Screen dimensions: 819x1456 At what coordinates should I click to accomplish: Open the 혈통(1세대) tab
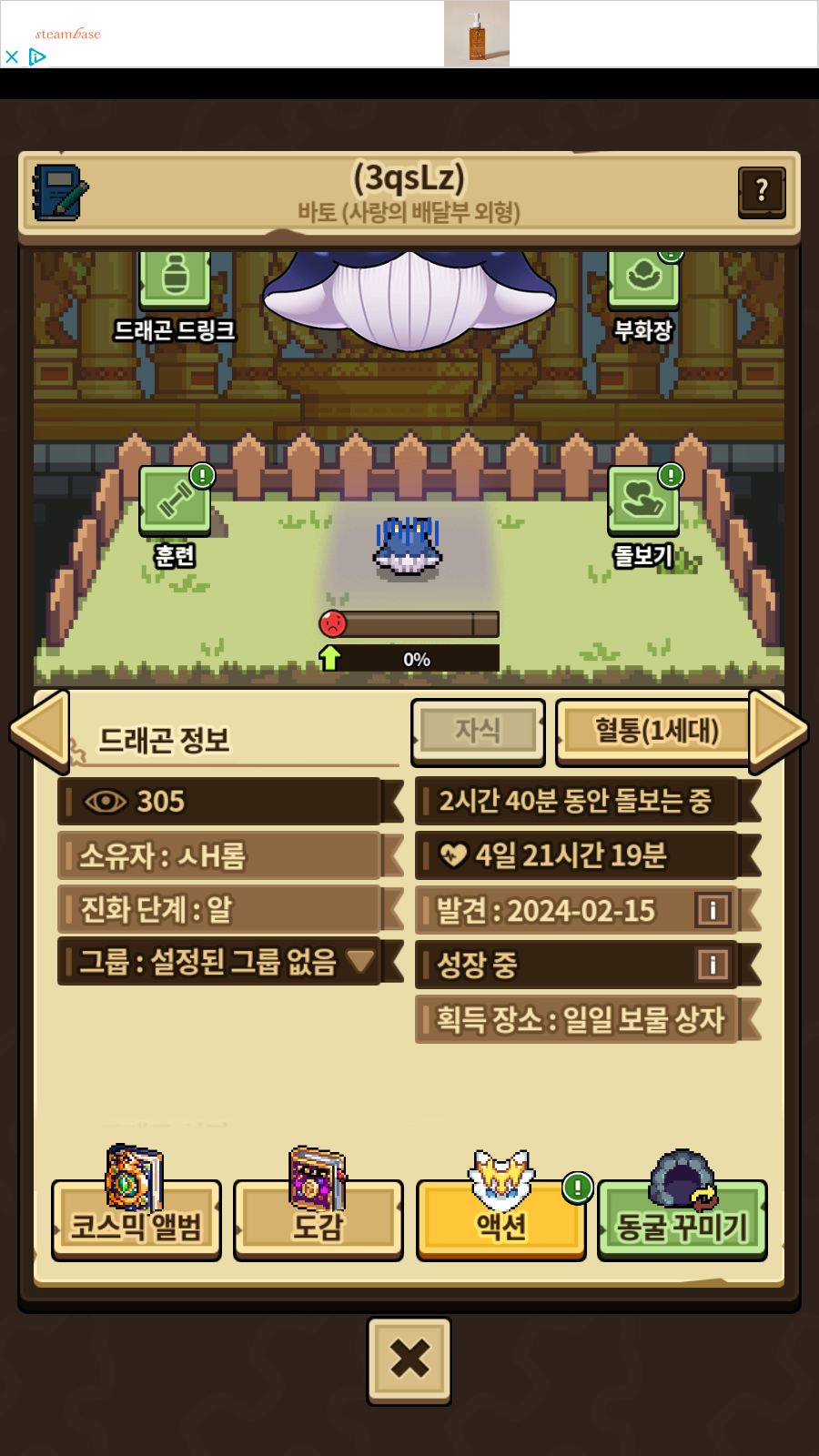[656, 731]
